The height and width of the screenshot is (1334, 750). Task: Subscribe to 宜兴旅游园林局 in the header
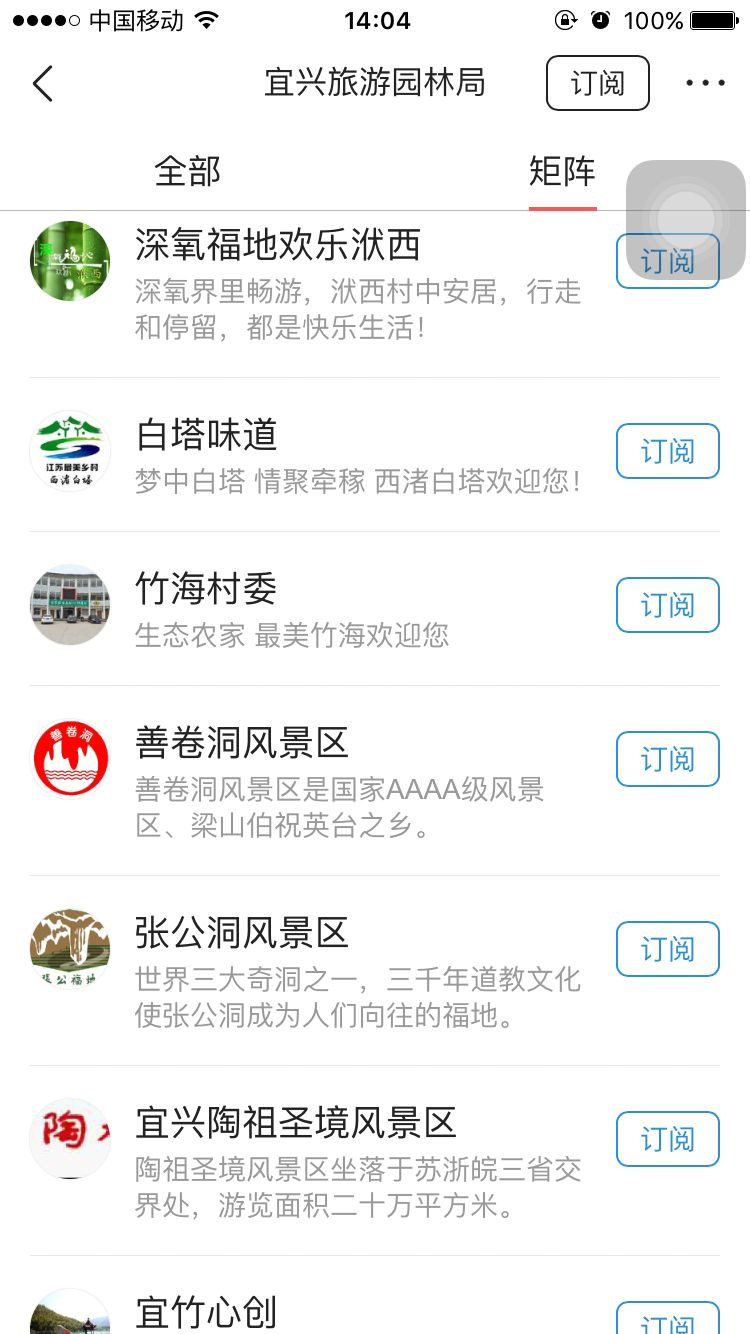(x=597, y=83)
